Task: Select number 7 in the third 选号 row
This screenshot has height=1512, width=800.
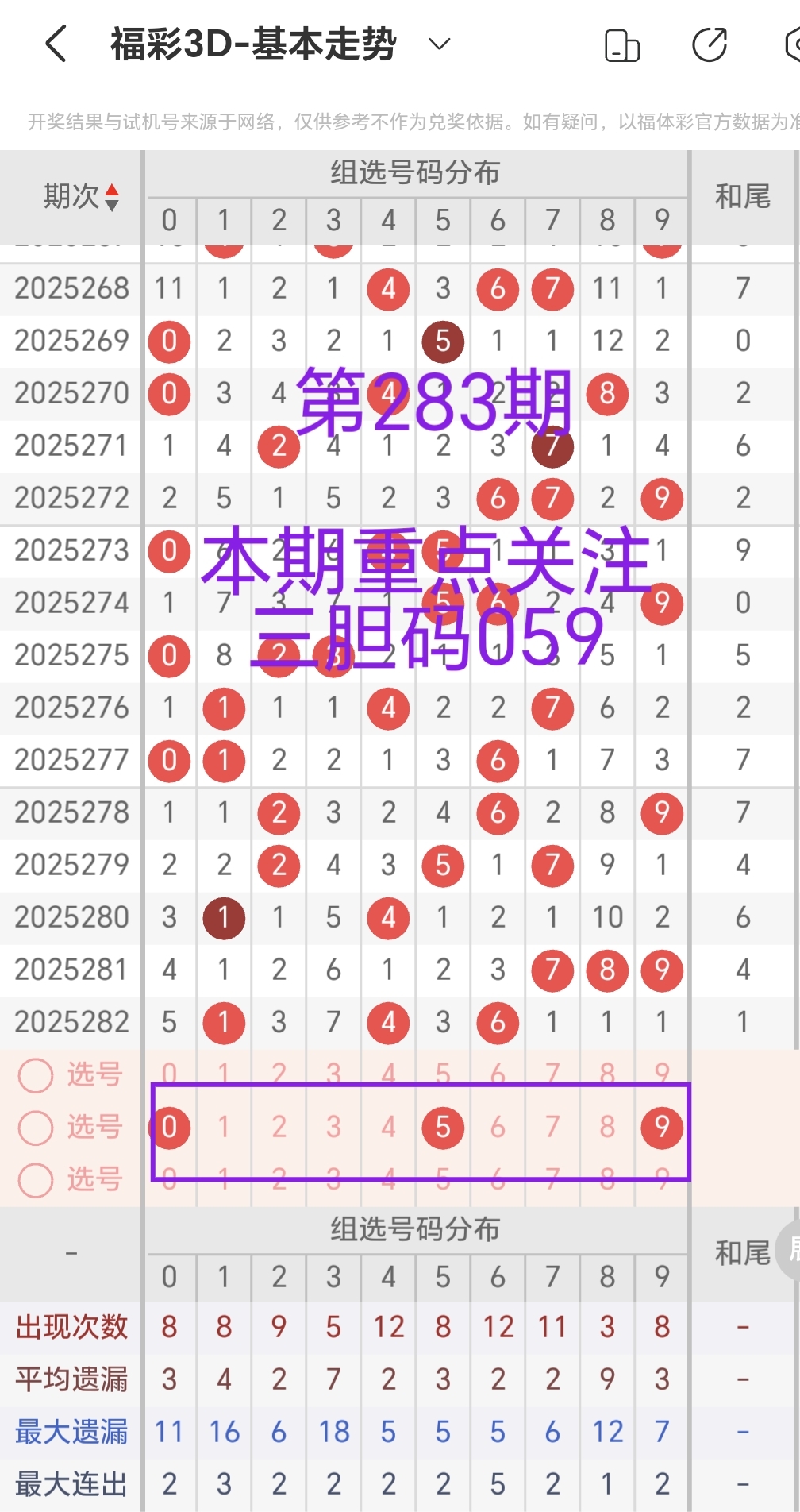Action: [x=552, y=1180]
